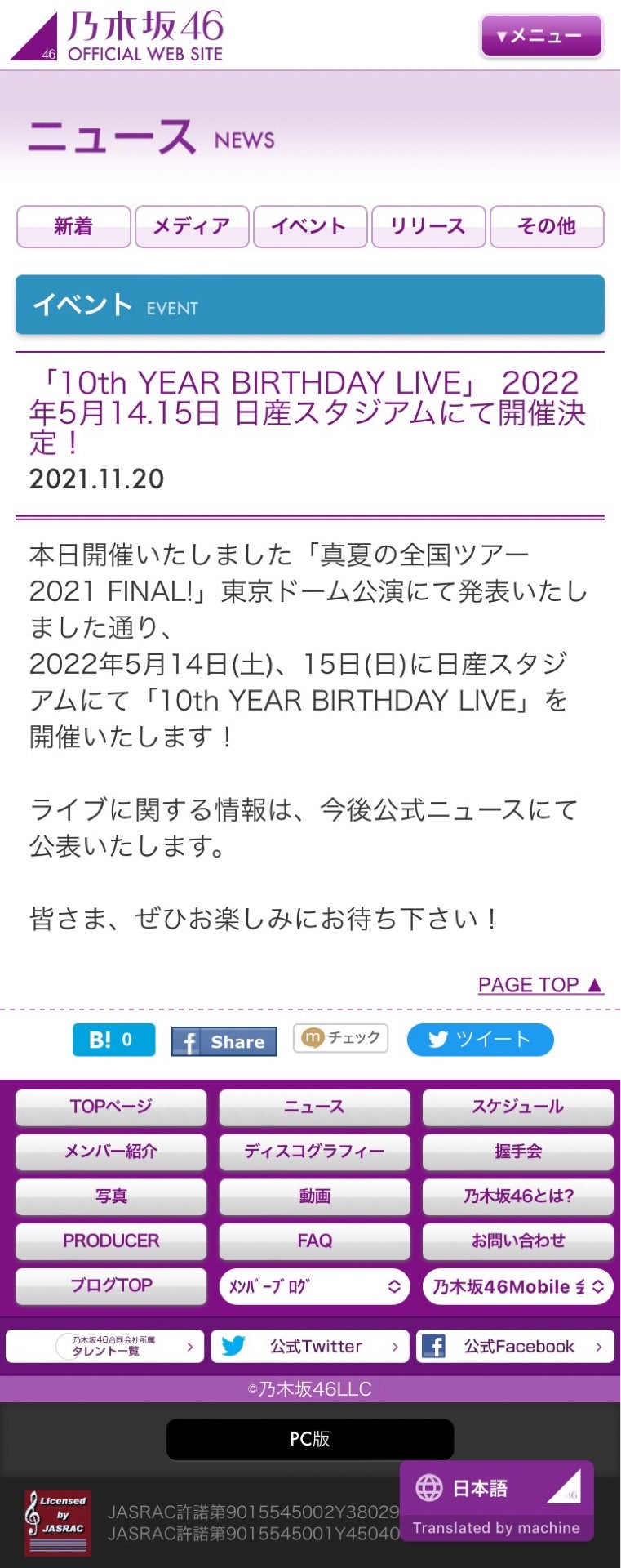Open メンバー紹介 page
621x1568 pixels.
pyautogui.click(x=111, y=1151)
